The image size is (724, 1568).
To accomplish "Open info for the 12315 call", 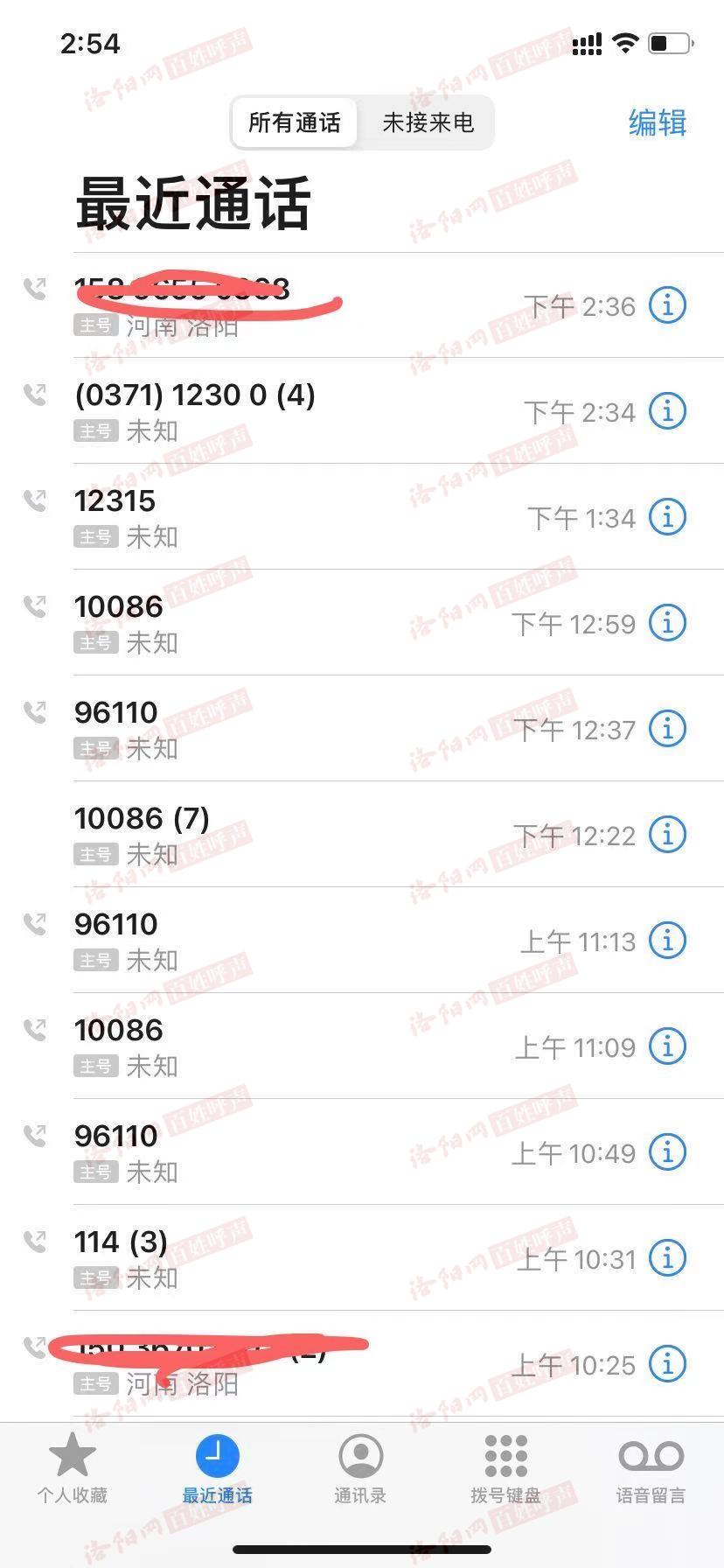I will (667, 516).
